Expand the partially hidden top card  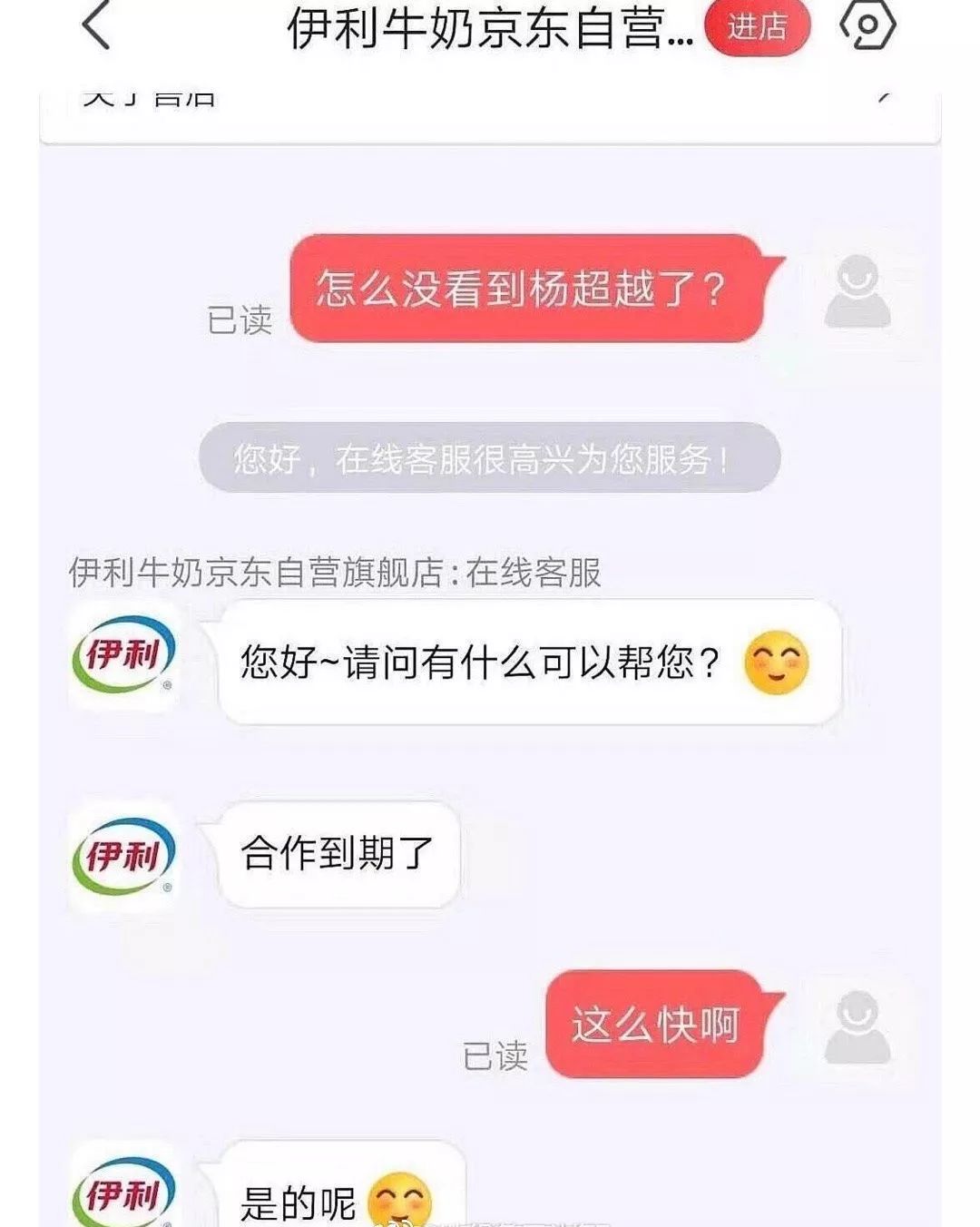[884, 97]
